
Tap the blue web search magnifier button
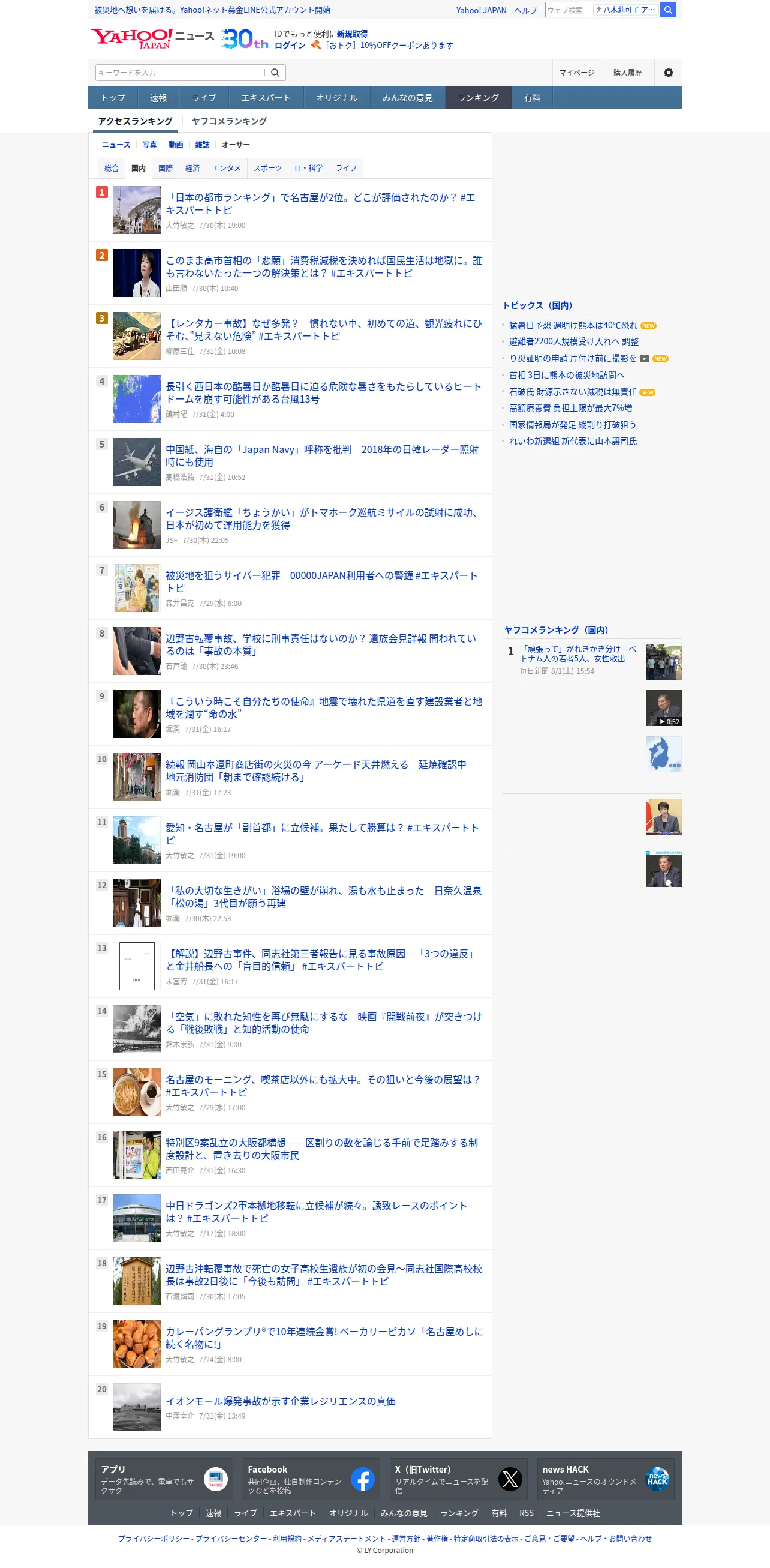[668, 10]
